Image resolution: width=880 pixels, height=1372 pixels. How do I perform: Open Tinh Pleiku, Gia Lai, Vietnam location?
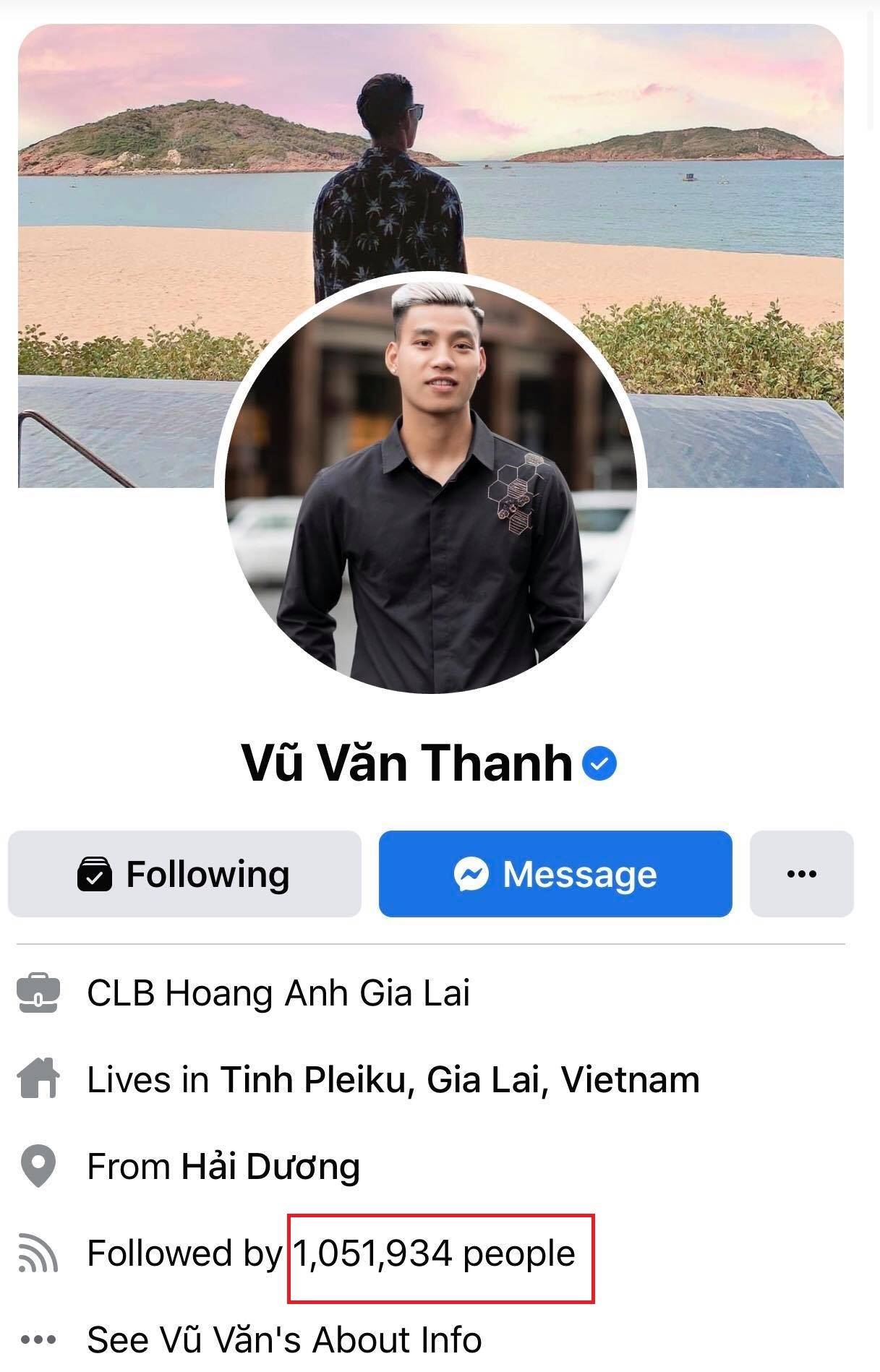click(460, 1080)
